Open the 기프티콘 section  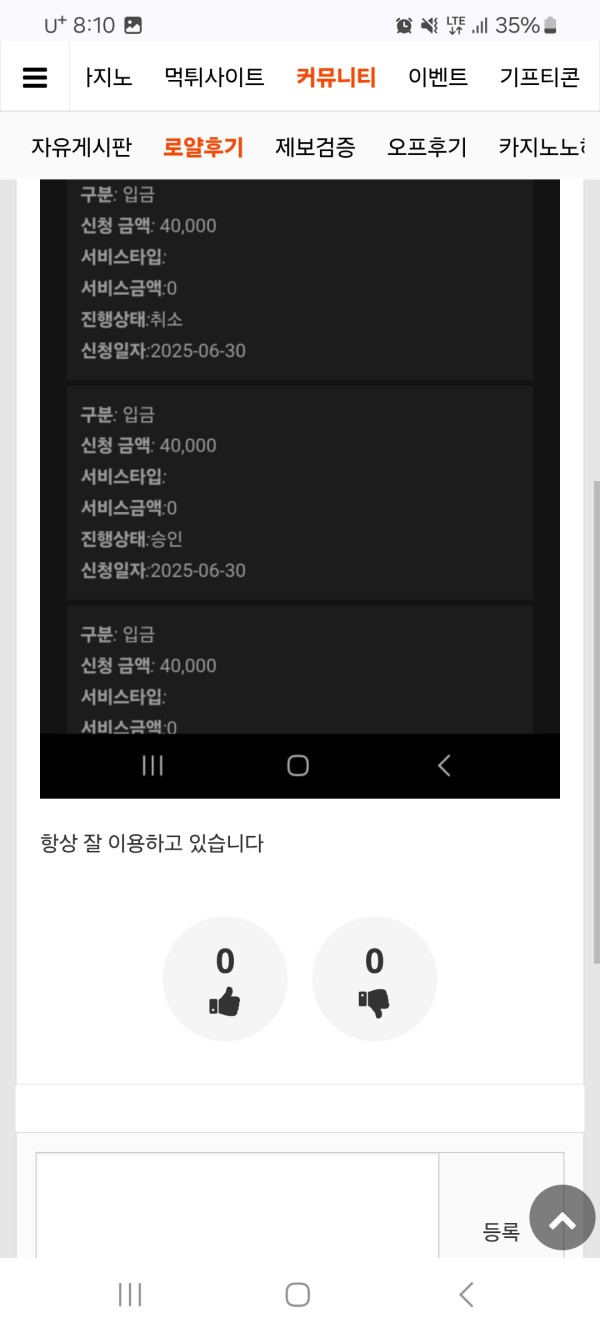pos(539,78)
